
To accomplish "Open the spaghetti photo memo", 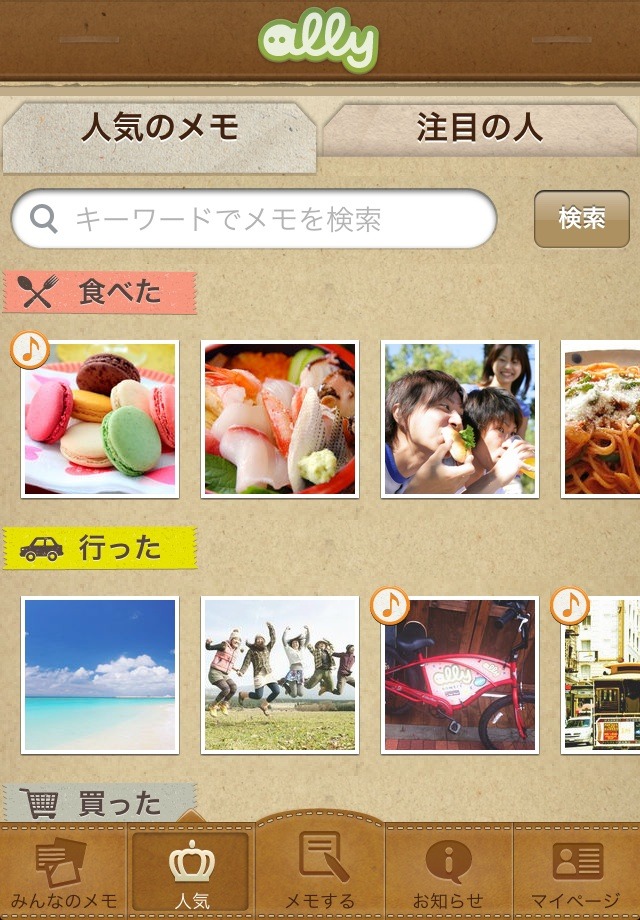I will tap(602, 420).
